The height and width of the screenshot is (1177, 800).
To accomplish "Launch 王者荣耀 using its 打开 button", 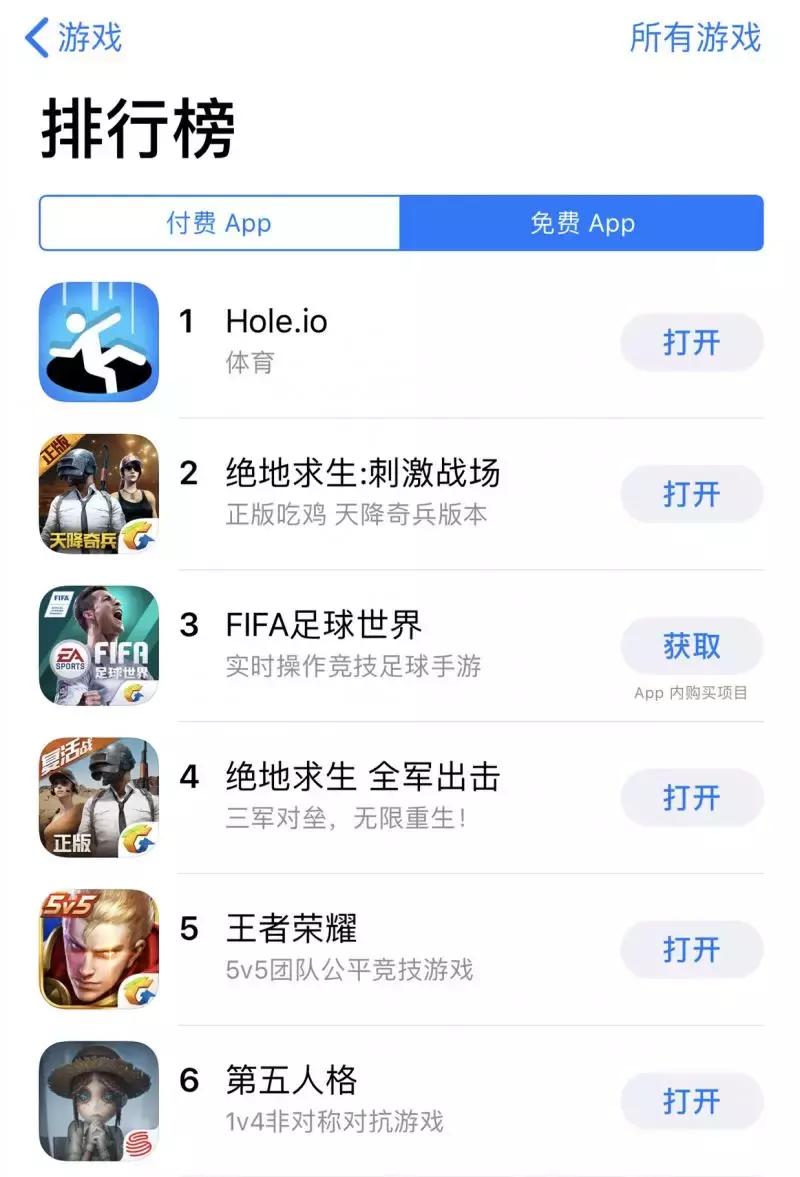I will click(x=692, y=950).
